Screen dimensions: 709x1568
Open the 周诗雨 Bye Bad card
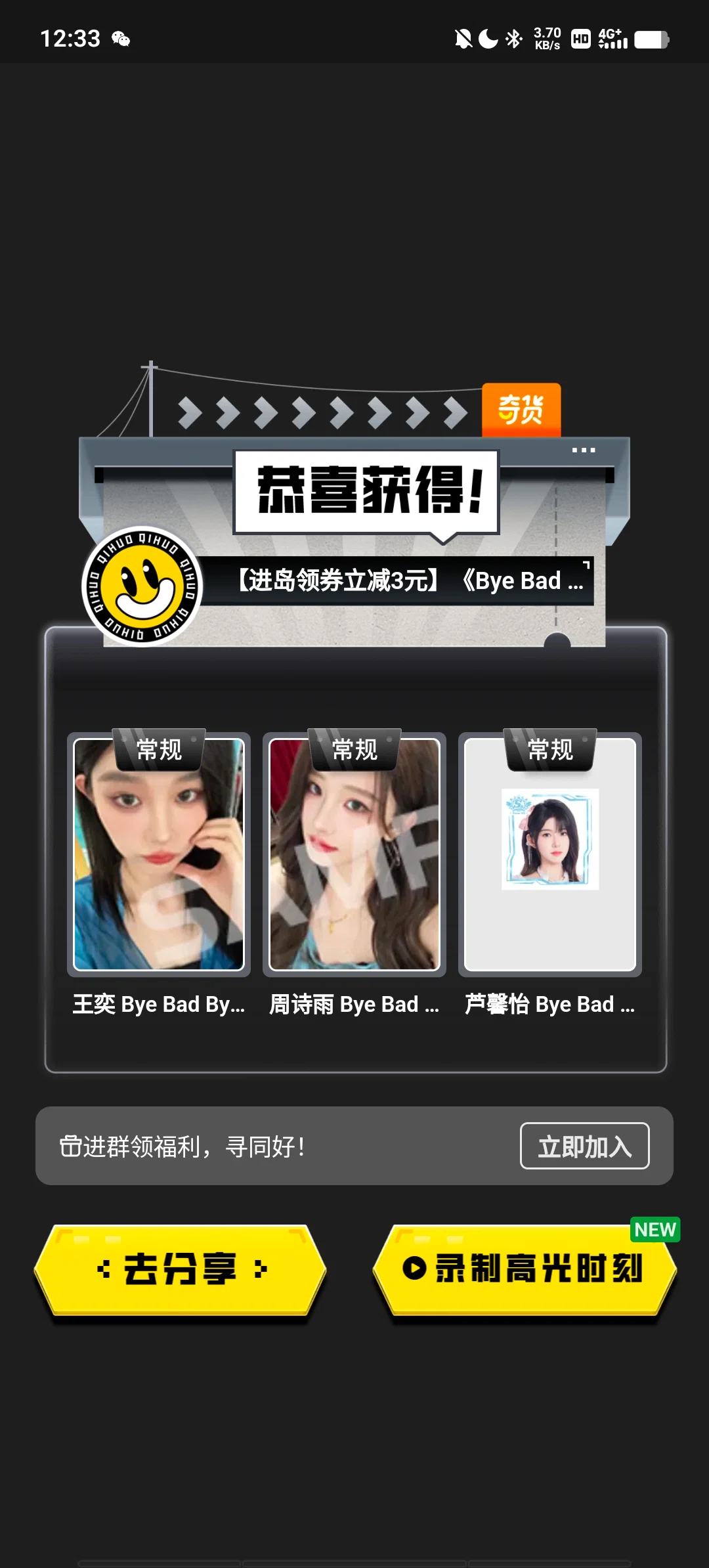354,854
